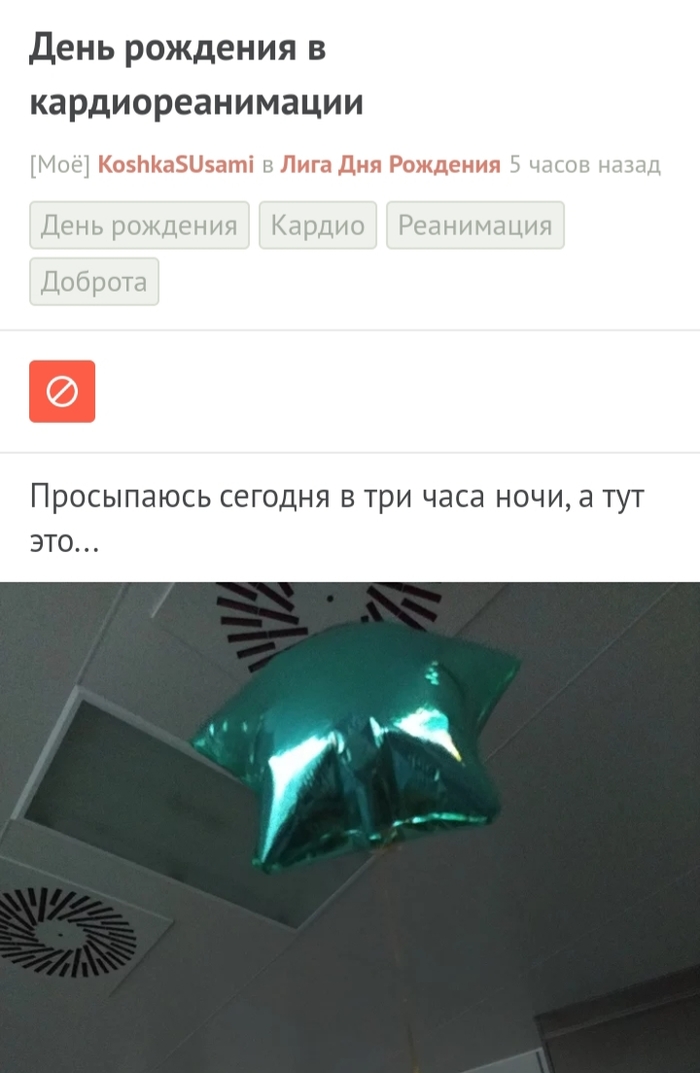This screenshot has height=1073, width=700.
Task: Select the Кардио tag
Action: pos(318,225)
